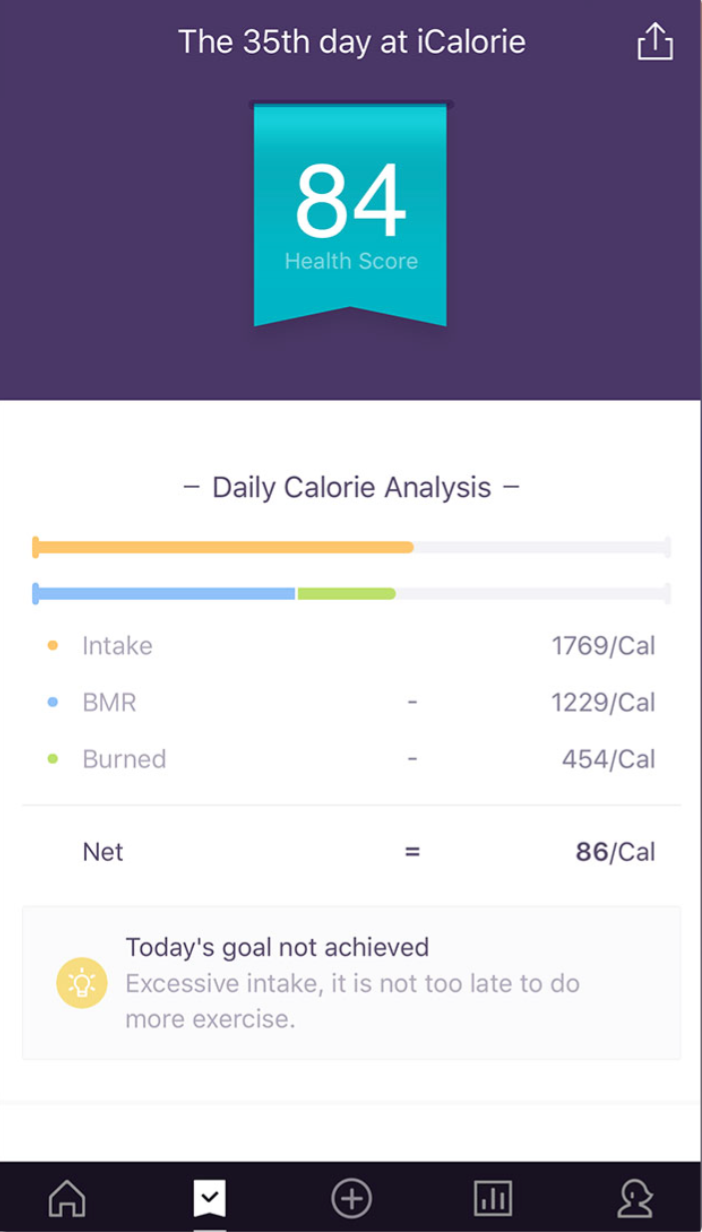Go to the home tab
This screenshot has height=1232, width=702.
click(x=67, y=1197)
